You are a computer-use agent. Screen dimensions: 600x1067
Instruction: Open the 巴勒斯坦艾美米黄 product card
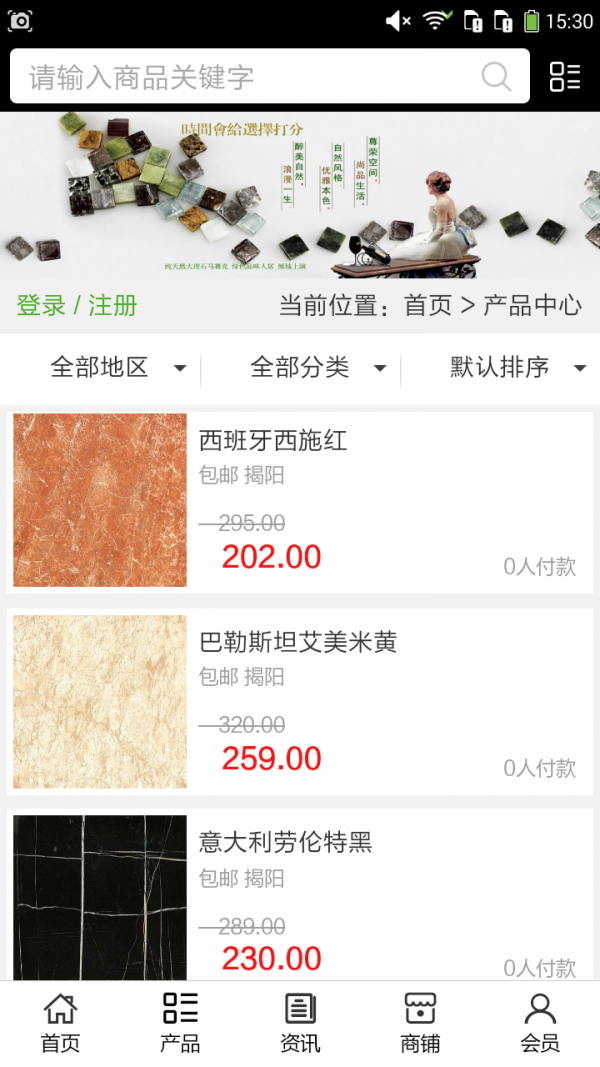(x=300, y=701)
